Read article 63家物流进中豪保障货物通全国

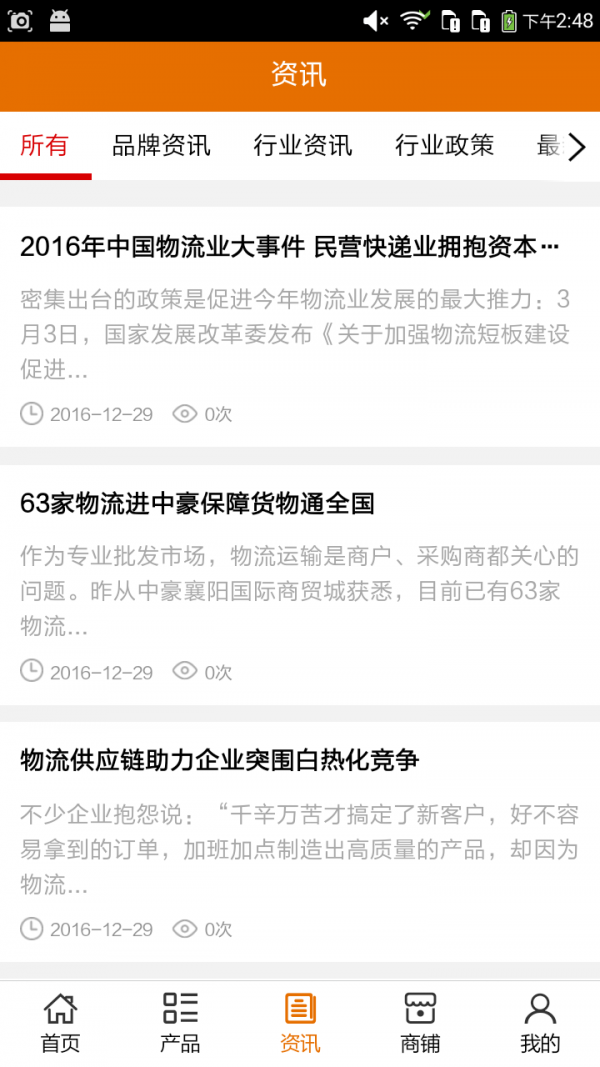197,503
